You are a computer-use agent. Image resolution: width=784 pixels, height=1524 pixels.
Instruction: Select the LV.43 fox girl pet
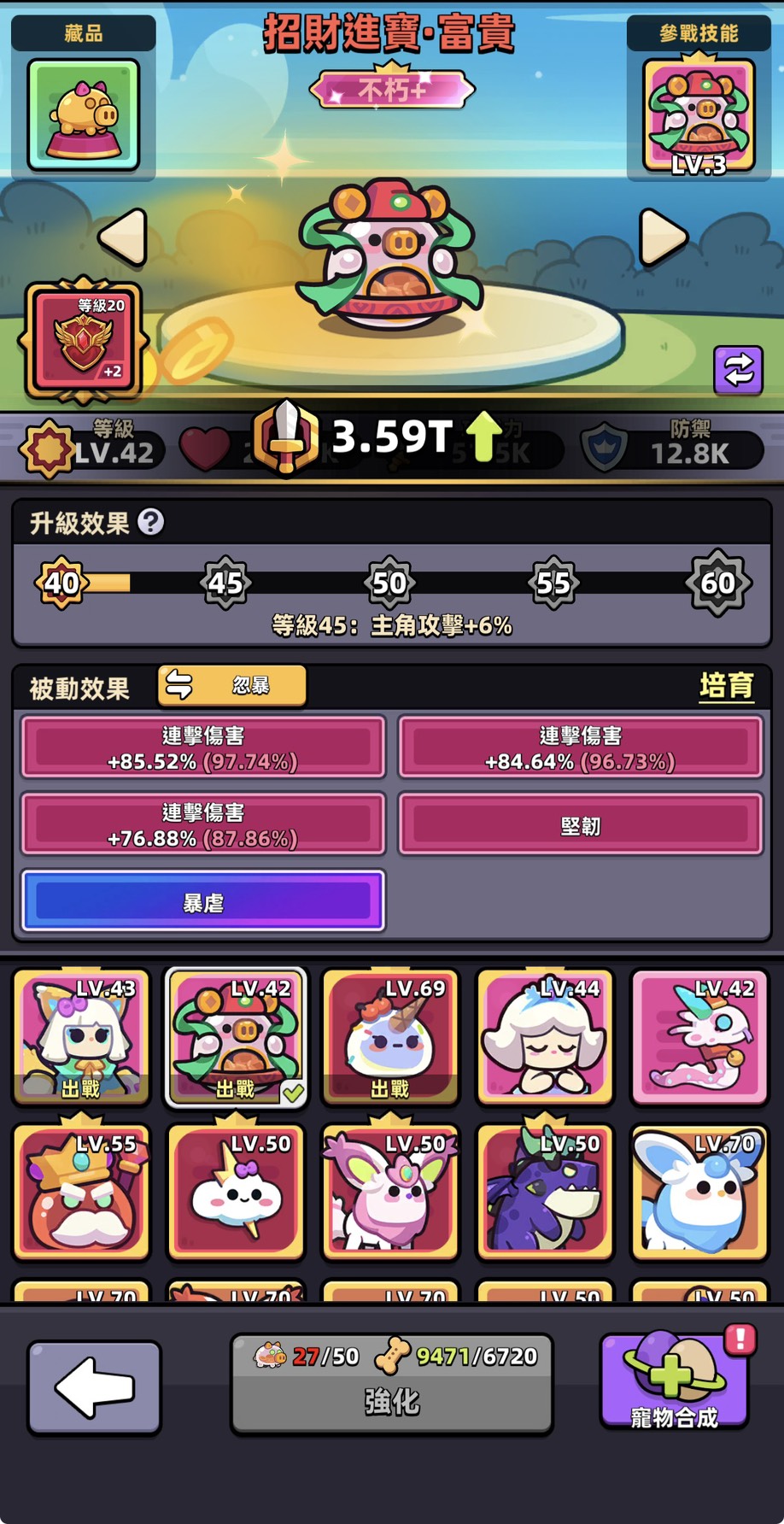pos(81,1036)
